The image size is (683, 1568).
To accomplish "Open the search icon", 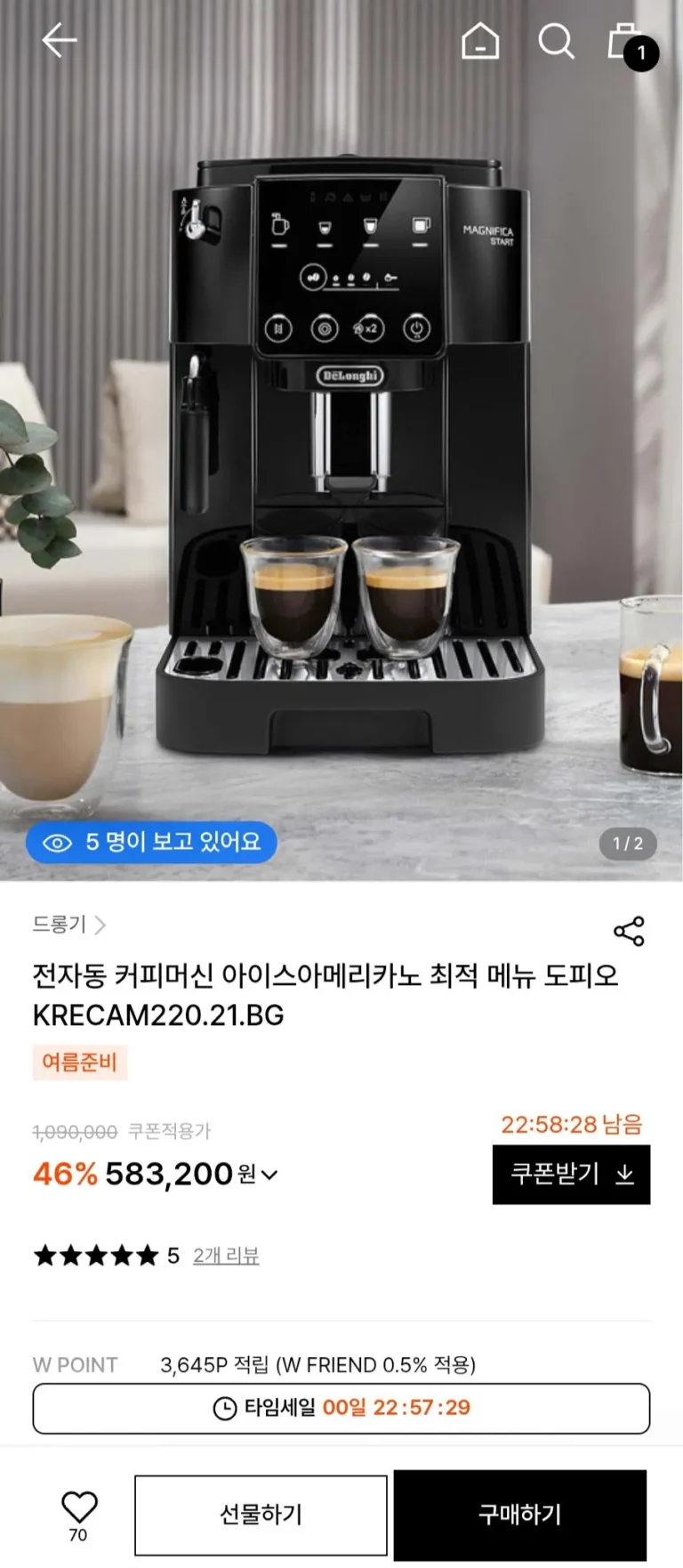I will [556, 41].
